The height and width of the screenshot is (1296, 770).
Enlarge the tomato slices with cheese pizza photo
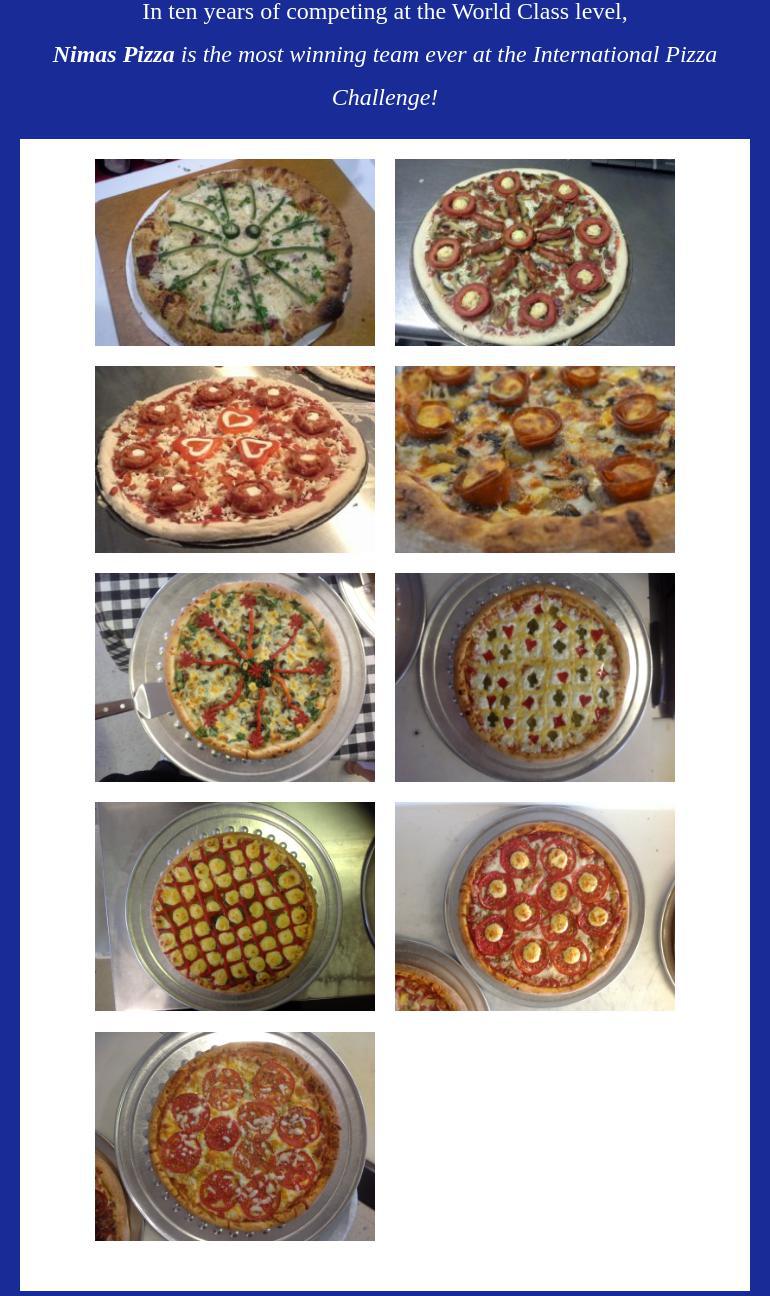[534, 906]
